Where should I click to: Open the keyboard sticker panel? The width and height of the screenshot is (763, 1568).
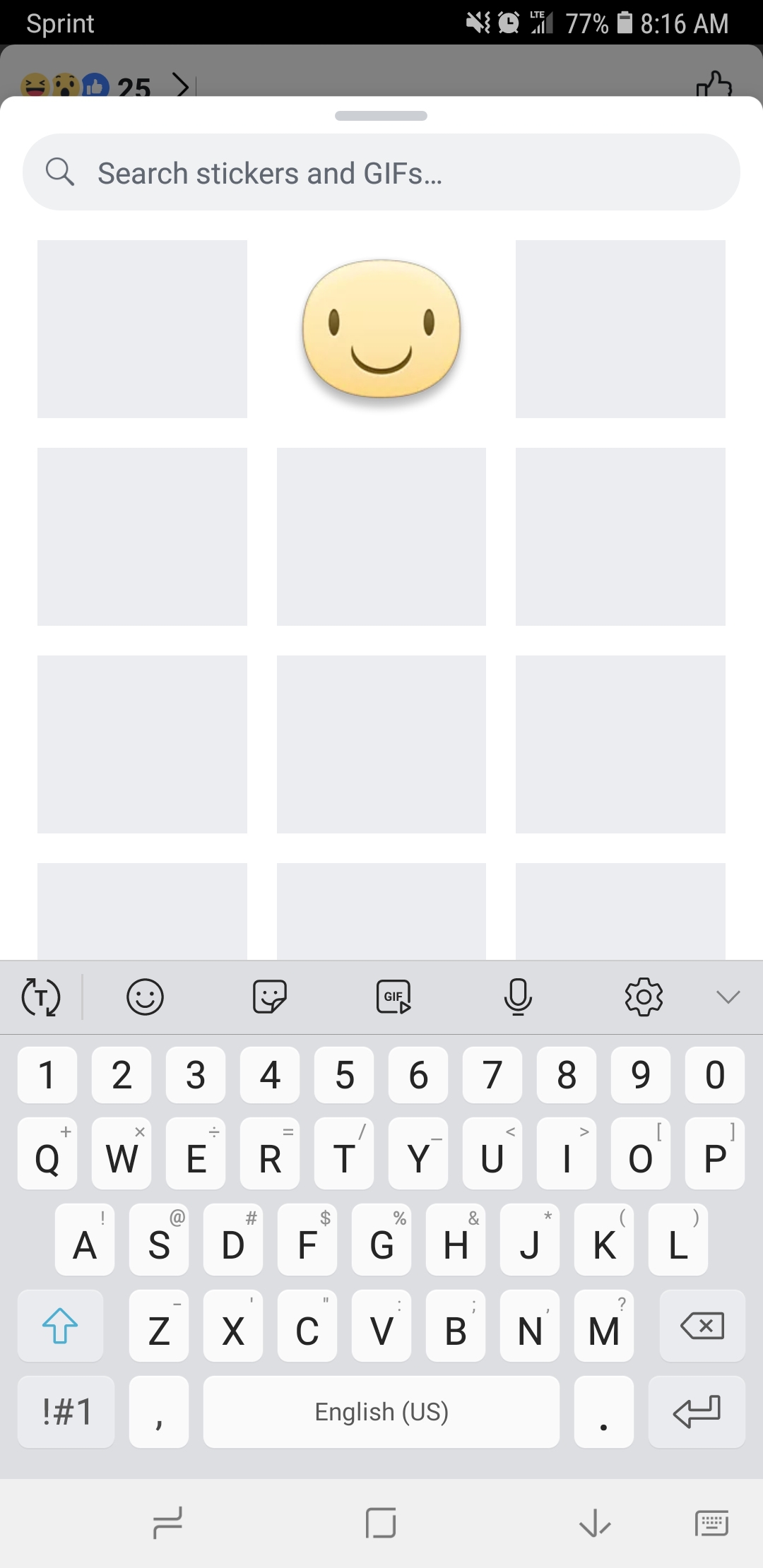(269, 997)
